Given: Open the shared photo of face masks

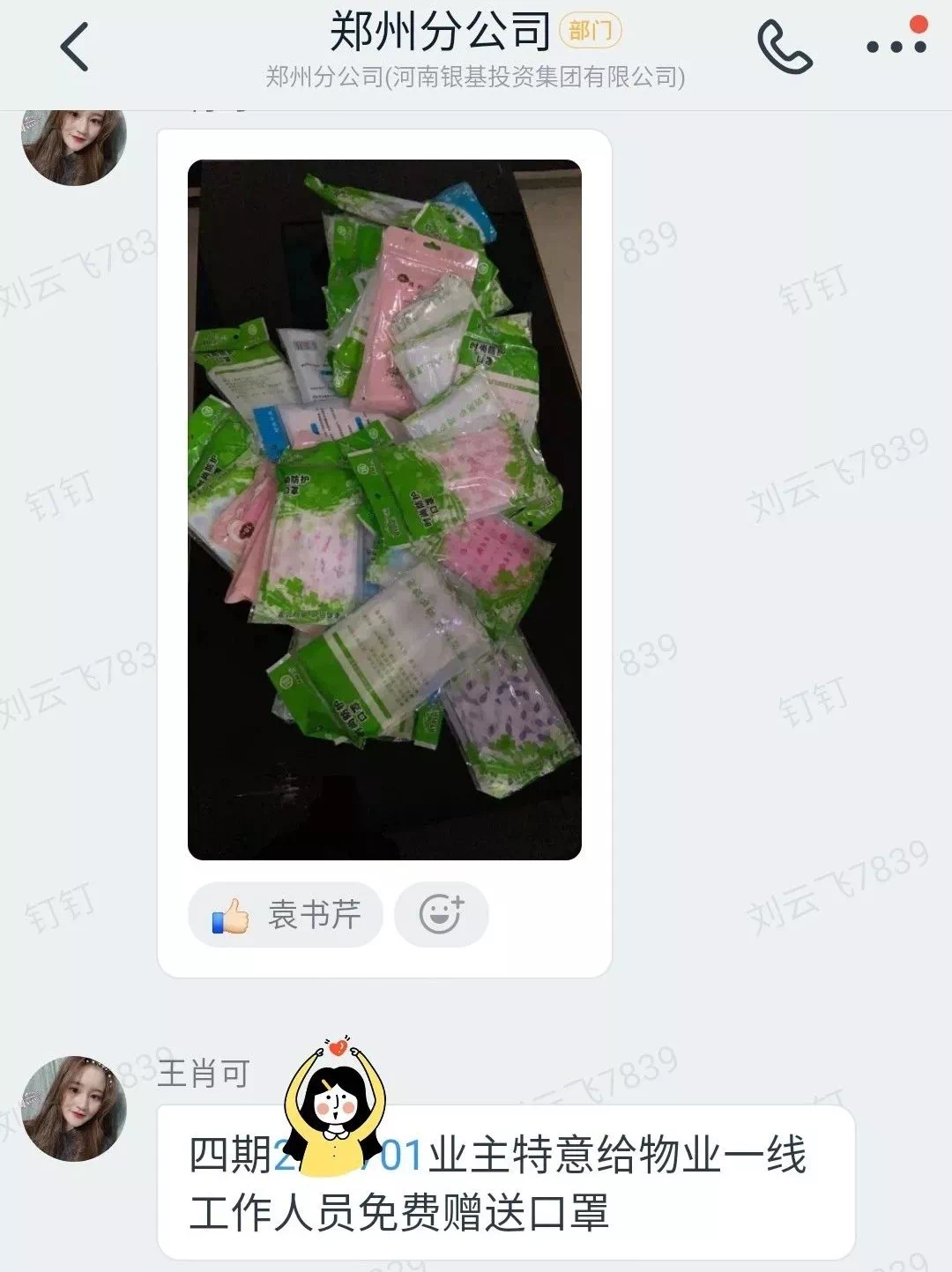Looking at the screenshot, I should [384, 510].
